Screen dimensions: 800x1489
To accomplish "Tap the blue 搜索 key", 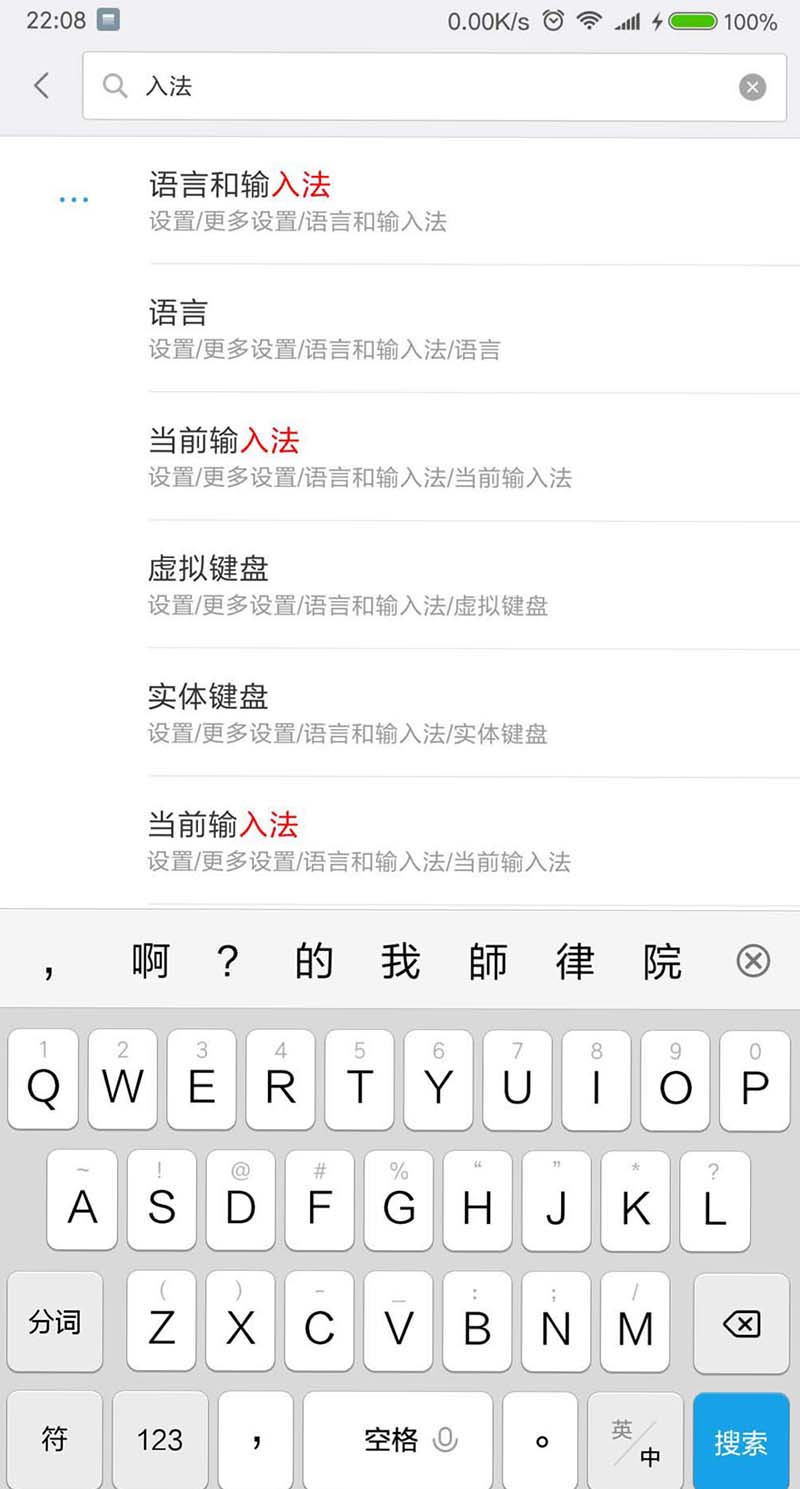I will coord(740,1440).
